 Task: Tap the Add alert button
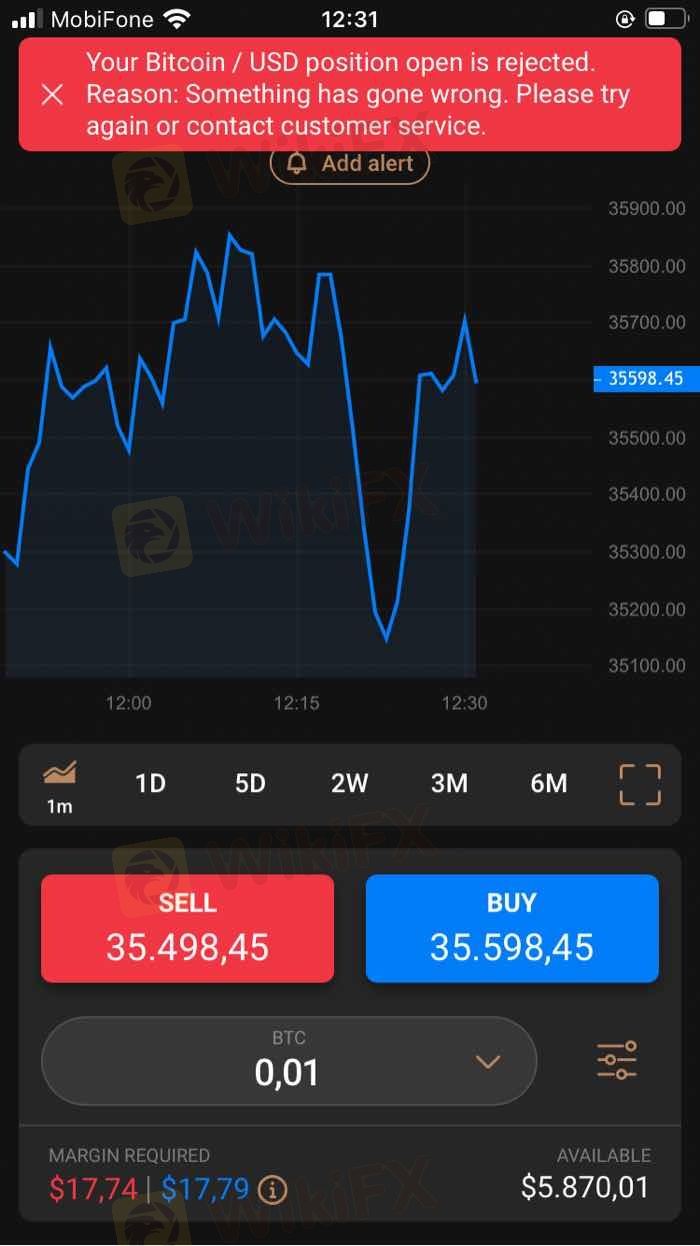point(350,164)
